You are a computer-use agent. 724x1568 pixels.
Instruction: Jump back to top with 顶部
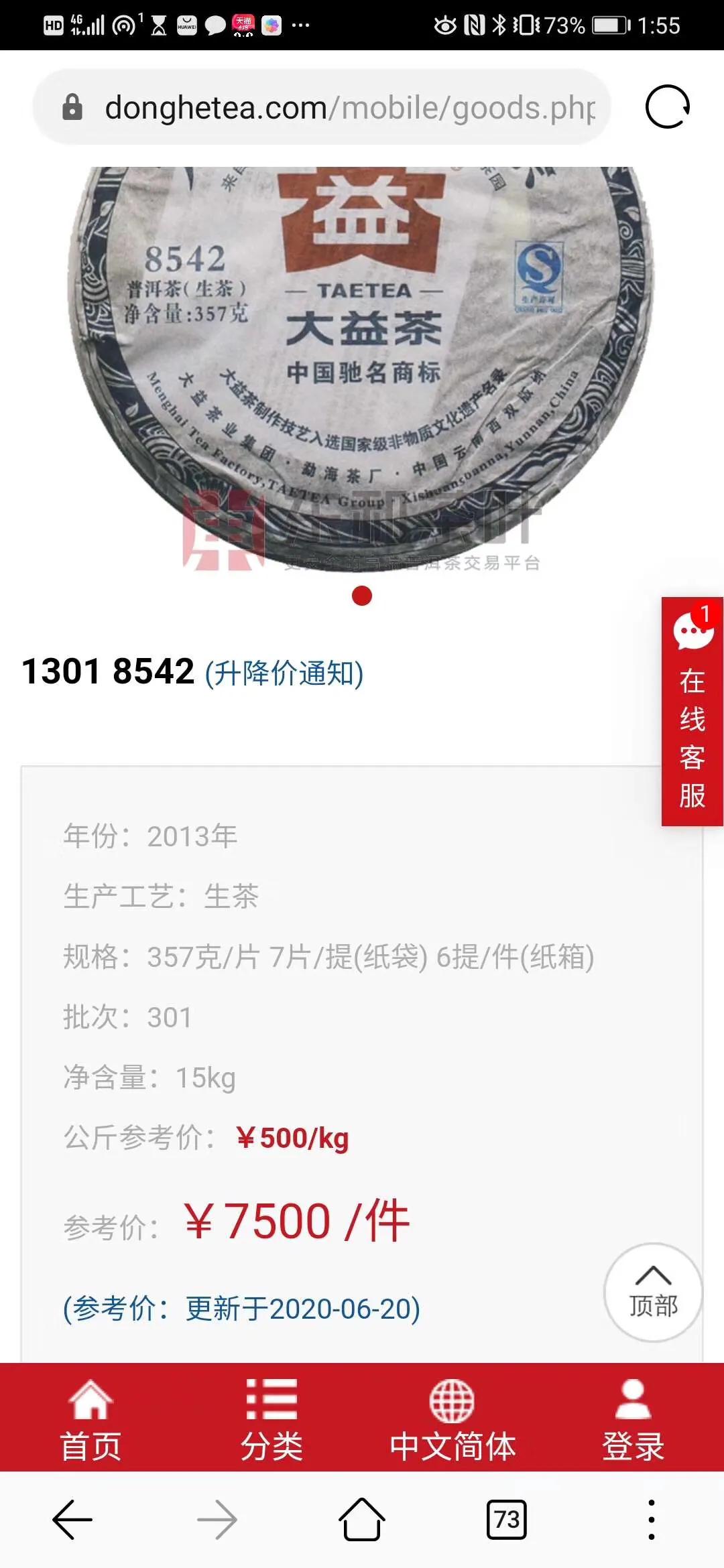click(x=653, y=1293)
